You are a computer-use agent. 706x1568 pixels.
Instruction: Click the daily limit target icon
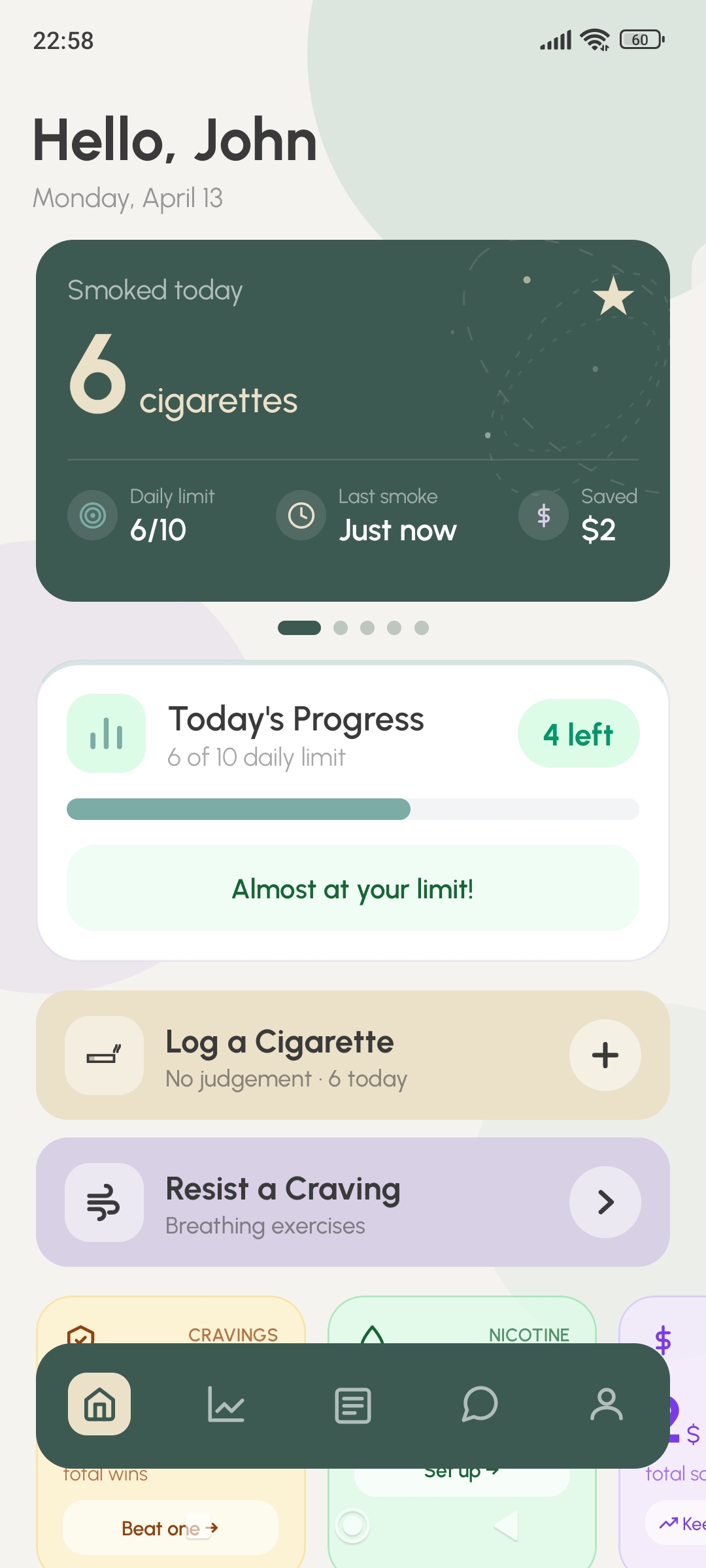(92, 515)
